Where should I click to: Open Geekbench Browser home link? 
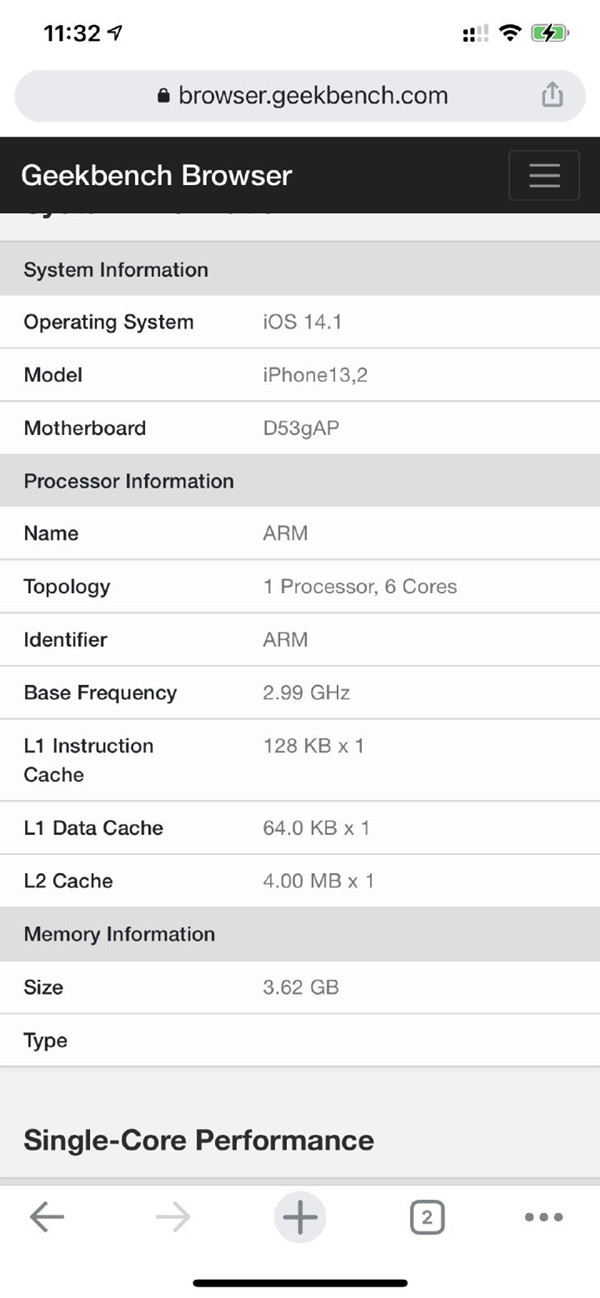[157, 176]
